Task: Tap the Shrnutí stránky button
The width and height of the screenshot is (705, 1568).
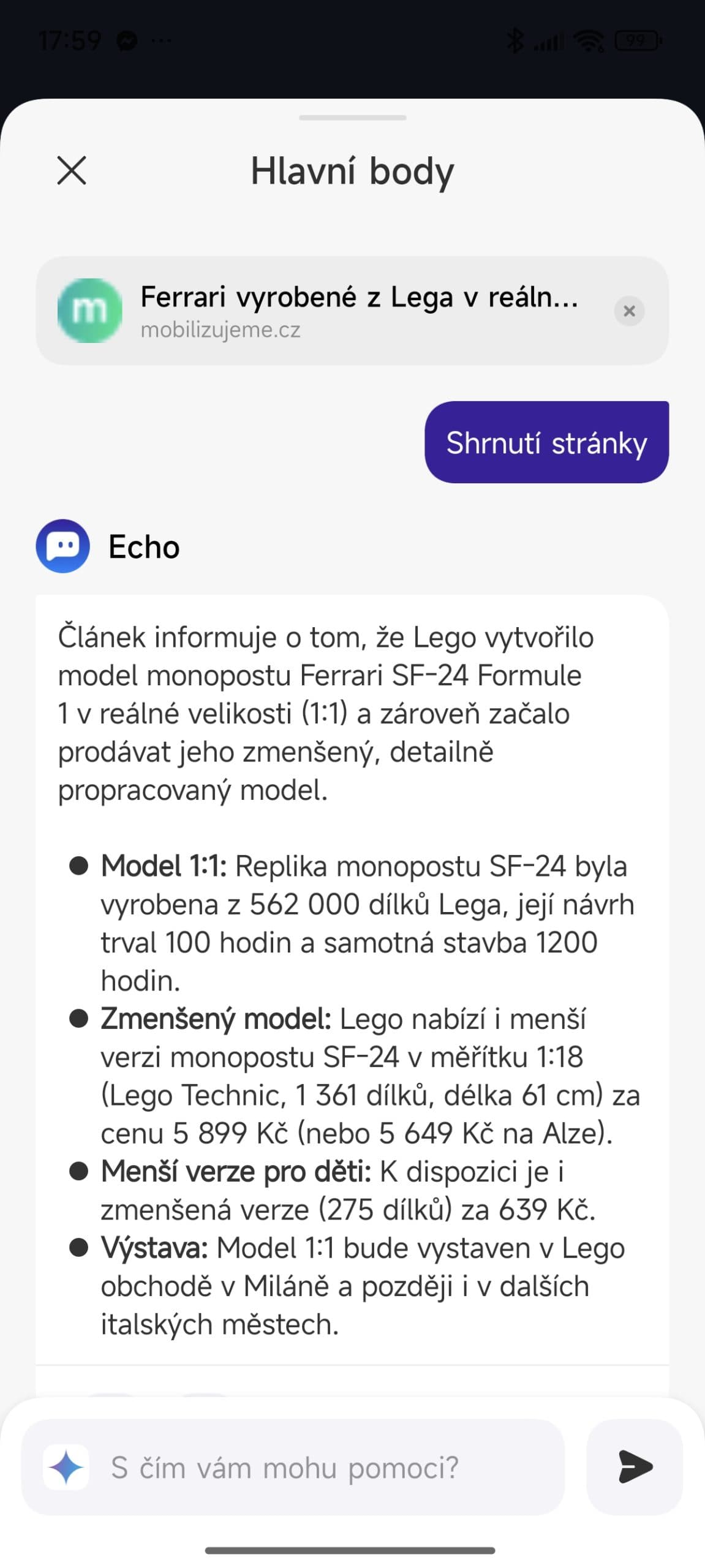Action: [547, 443]
